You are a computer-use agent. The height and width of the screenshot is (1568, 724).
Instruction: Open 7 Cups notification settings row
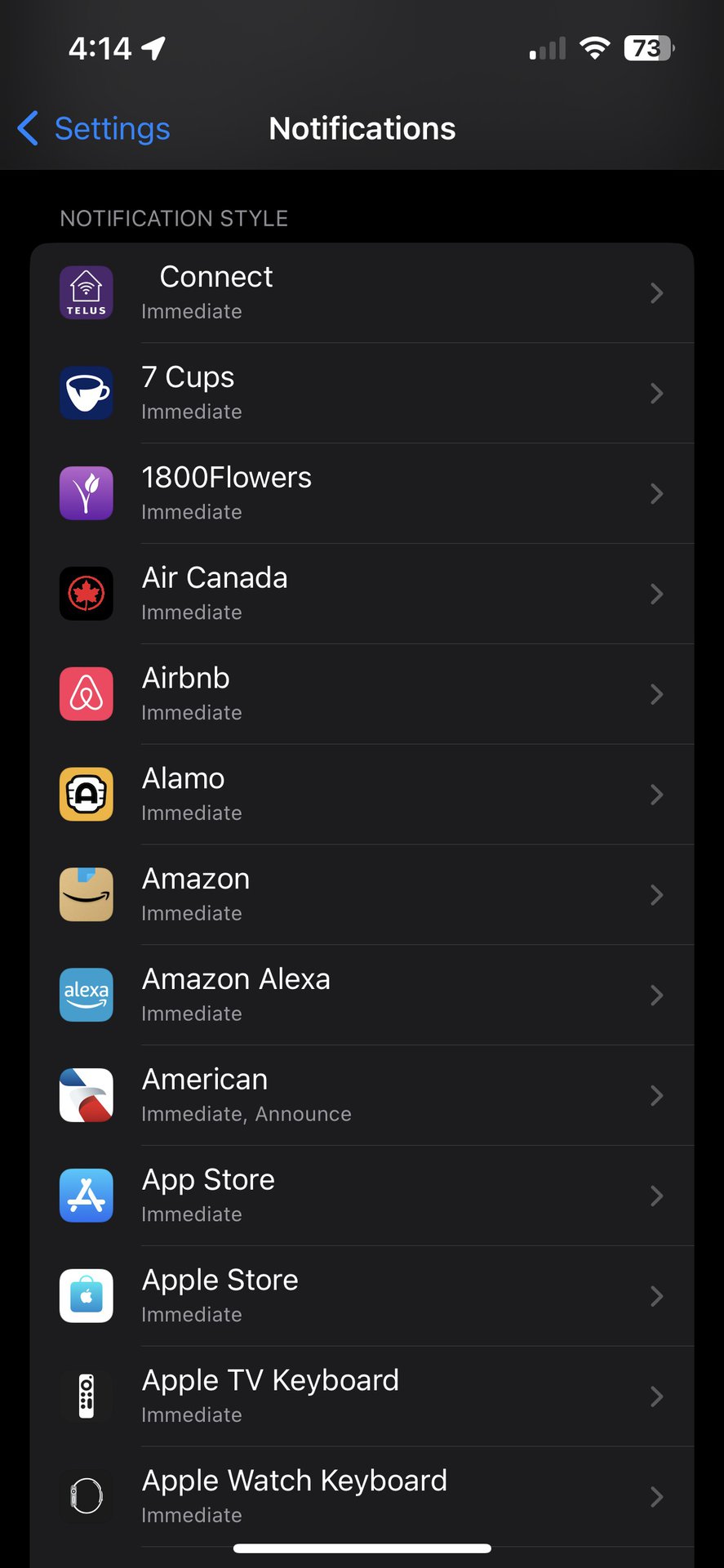[362, 393]
